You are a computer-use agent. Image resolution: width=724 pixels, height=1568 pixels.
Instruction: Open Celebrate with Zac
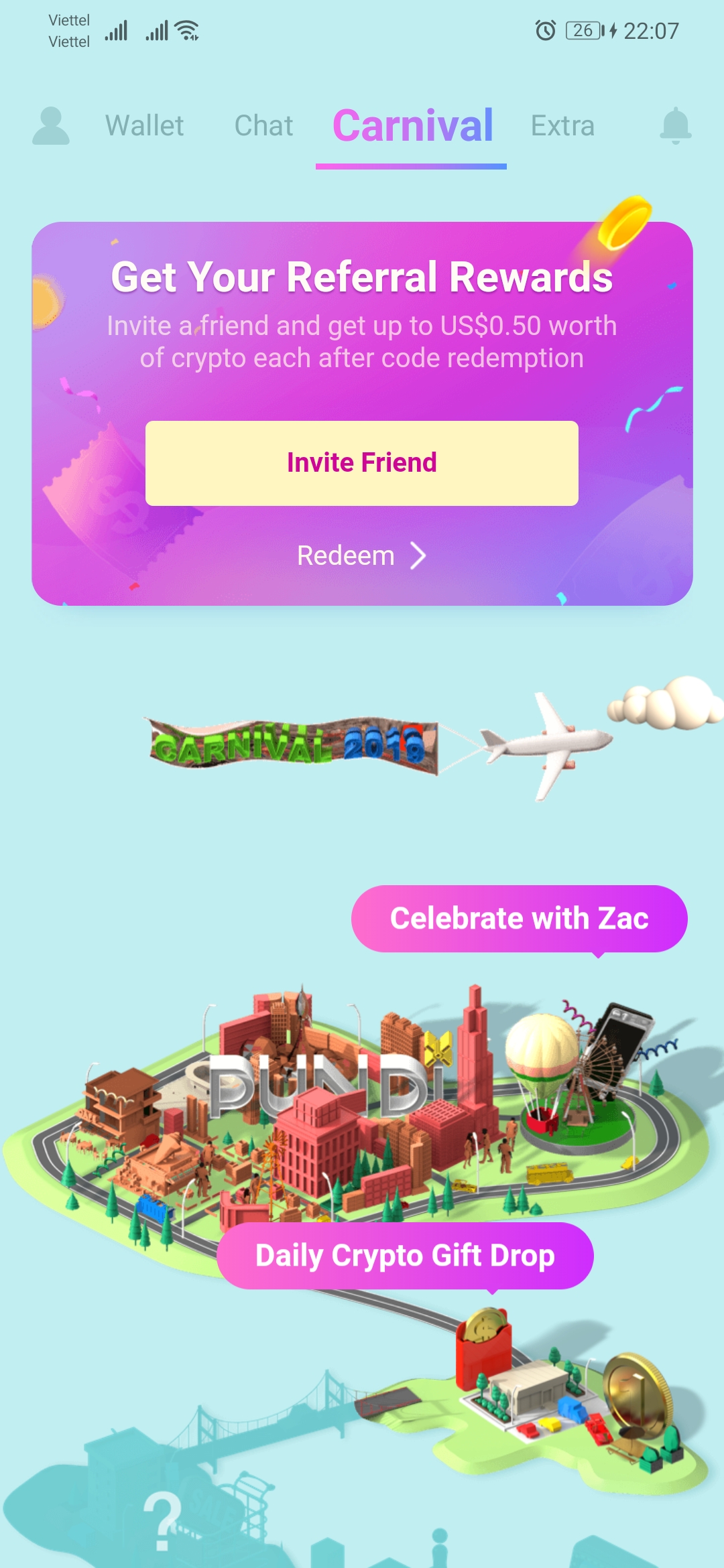[x=519, y=918]
